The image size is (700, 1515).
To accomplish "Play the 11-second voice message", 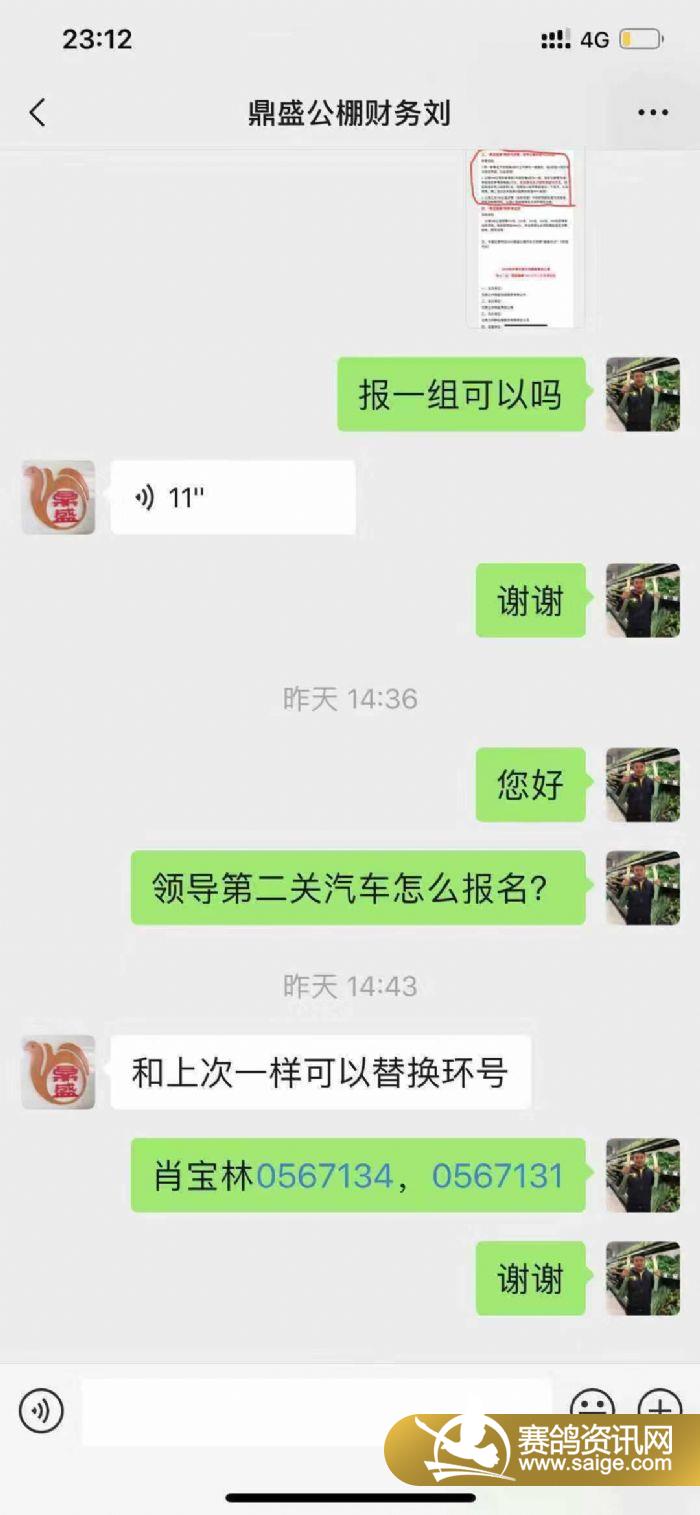I will click(x=232, y=497).
